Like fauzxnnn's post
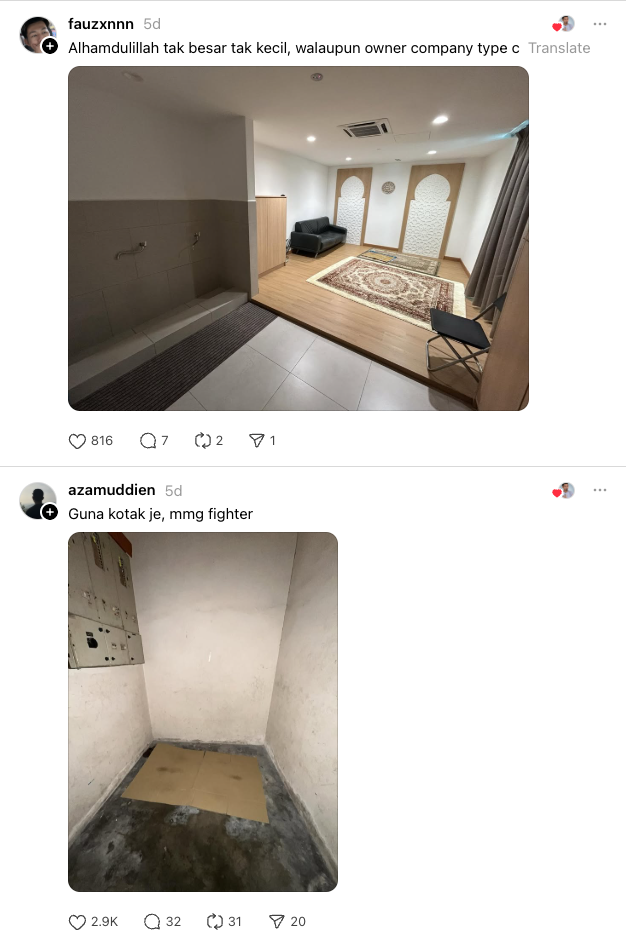626x940 pixels. click(x=77, y=440)
